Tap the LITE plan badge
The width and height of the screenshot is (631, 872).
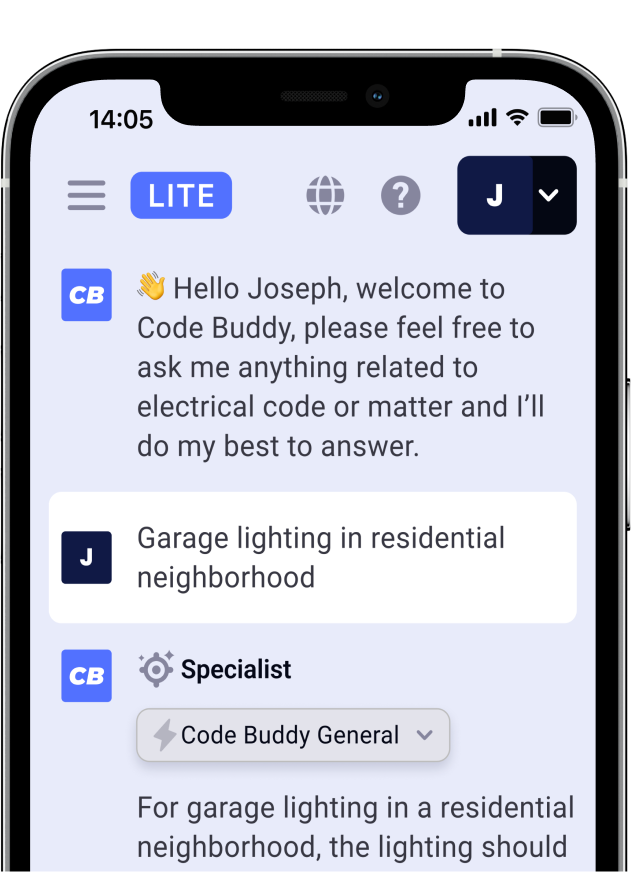[181, 195]
